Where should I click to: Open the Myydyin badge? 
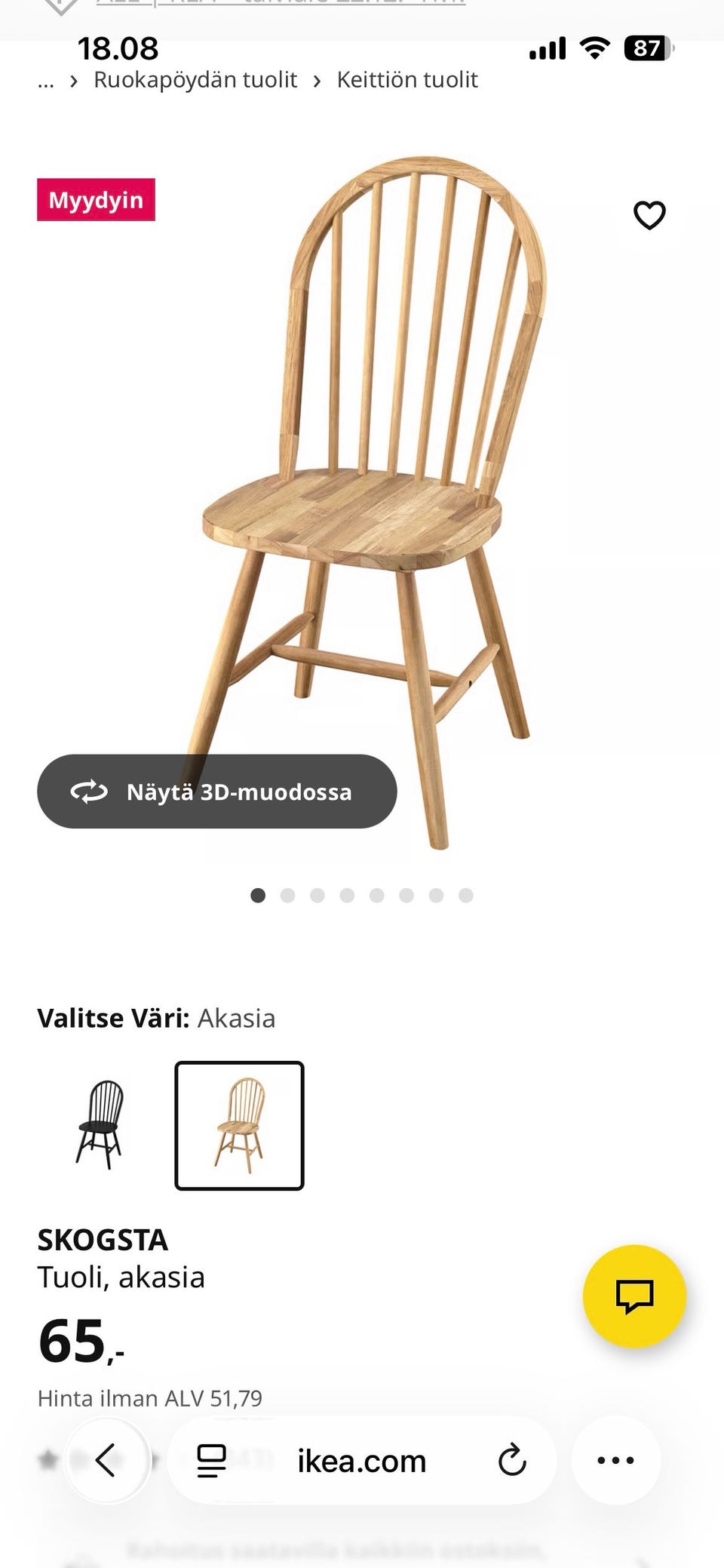[x=97, y=200]
